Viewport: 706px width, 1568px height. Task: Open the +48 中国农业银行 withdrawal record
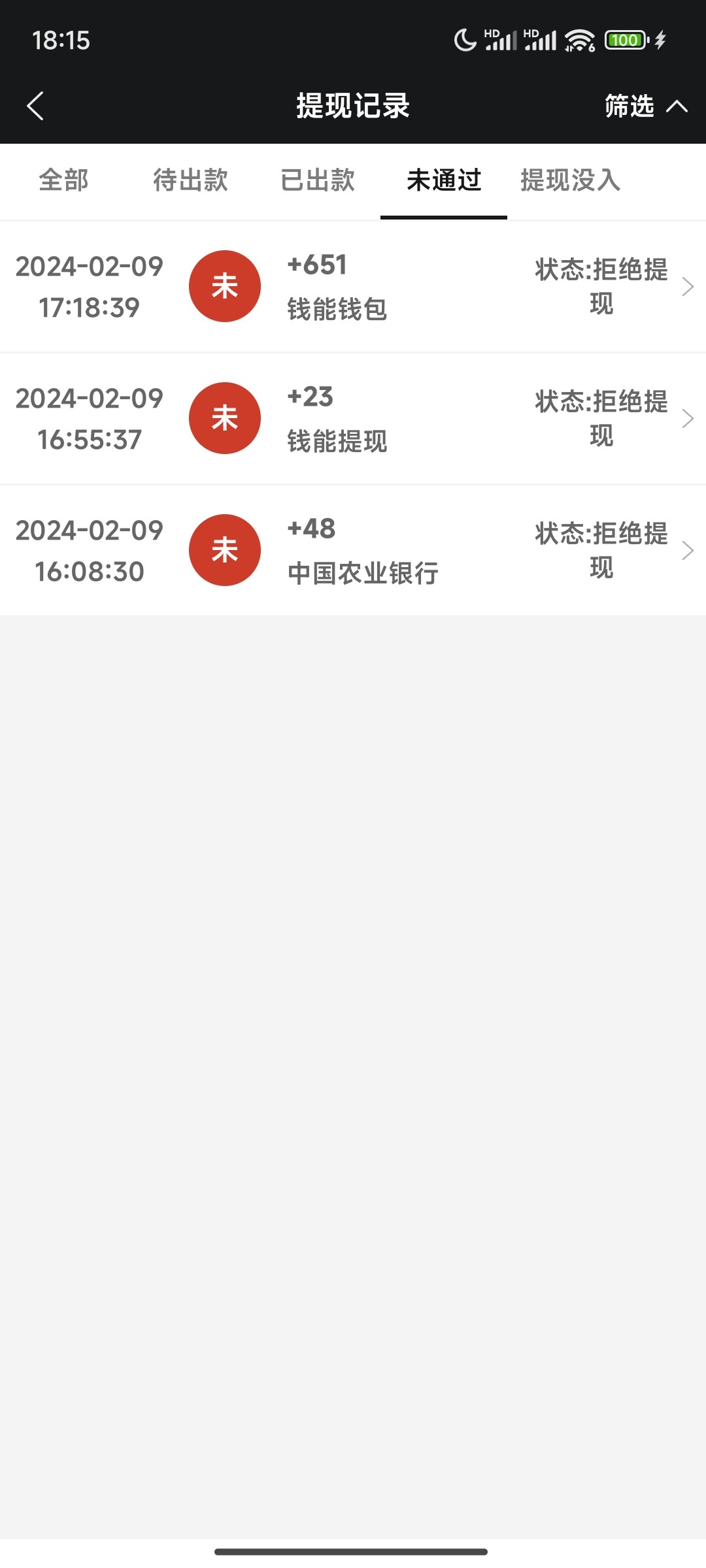[353, 551]
